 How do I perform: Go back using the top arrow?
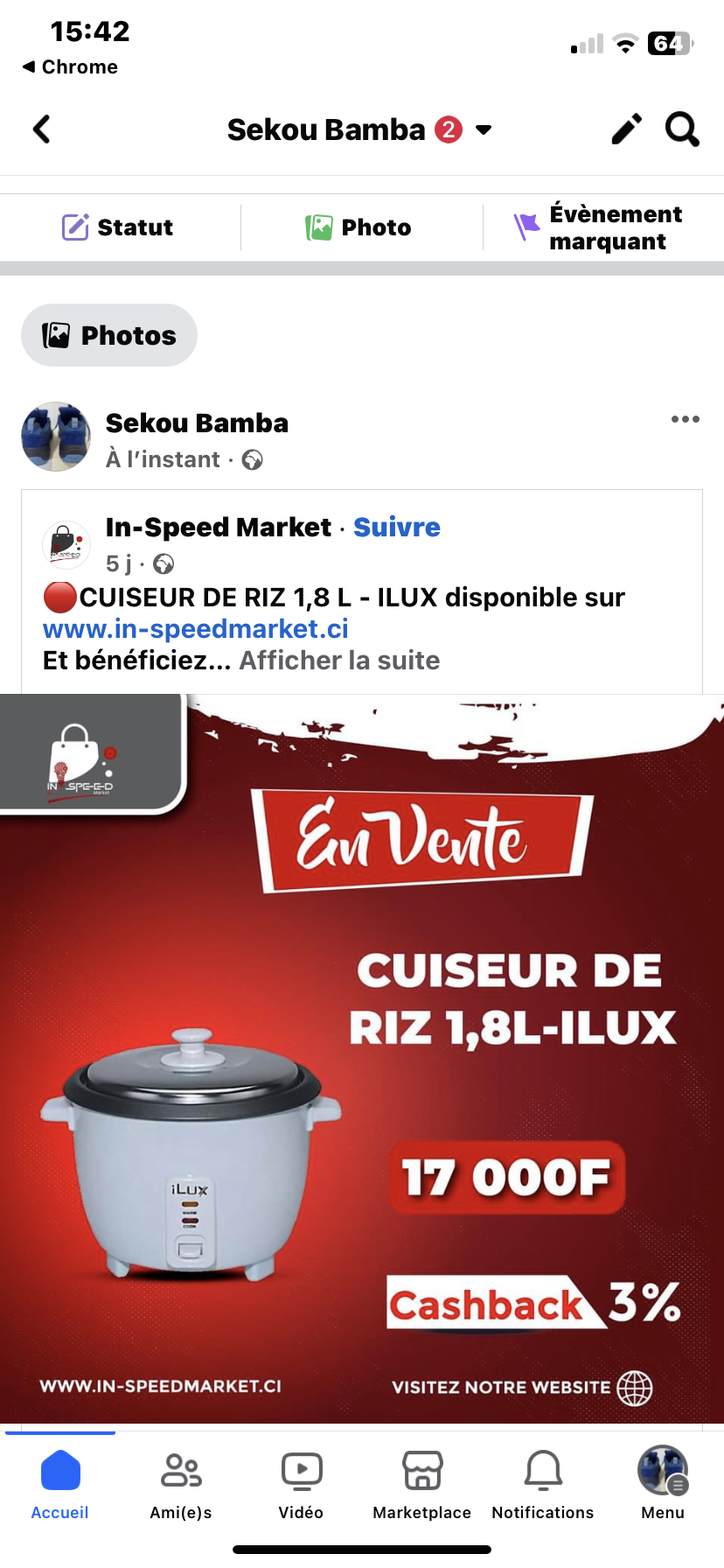tap(41, 129)
